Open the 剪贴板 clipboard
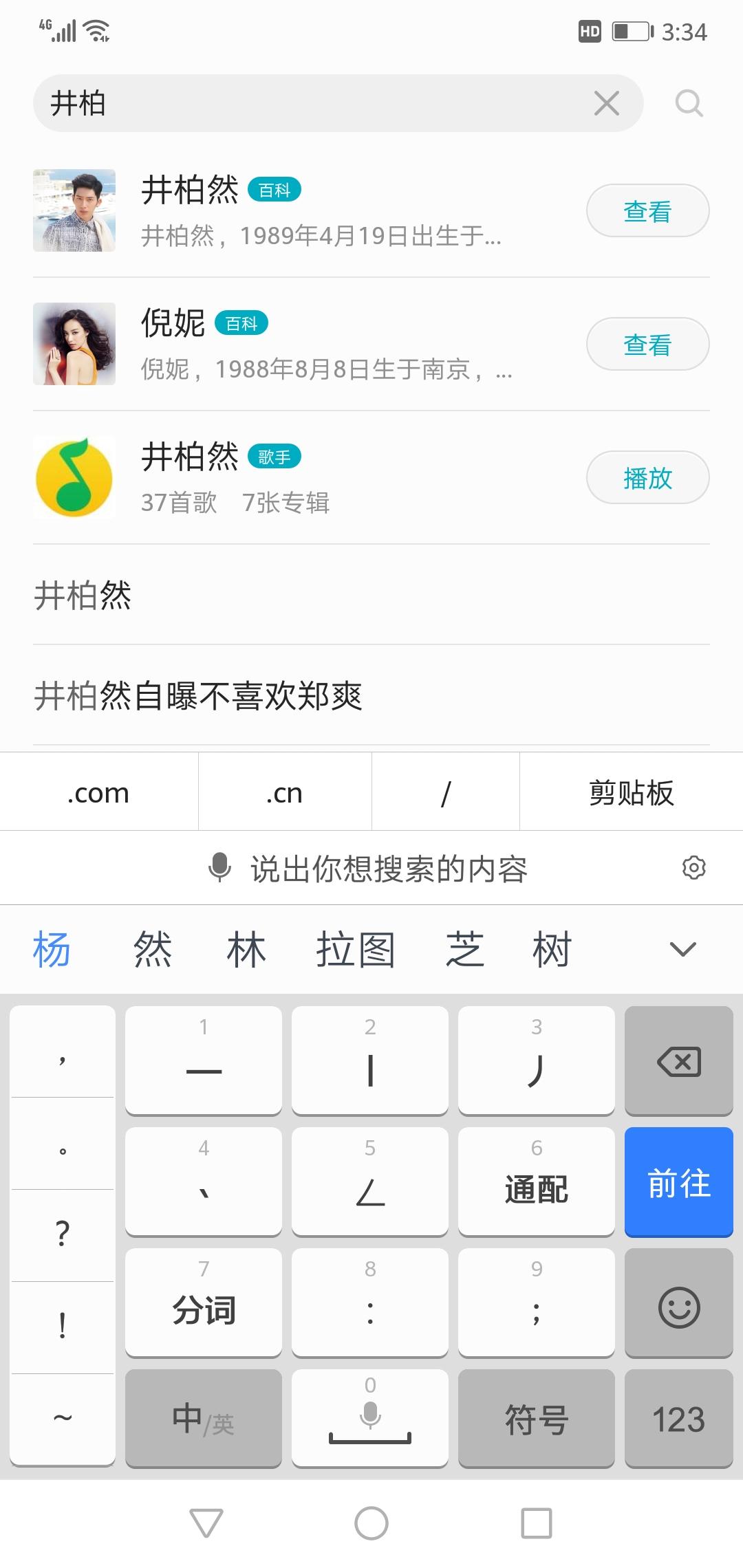Screen dimensions: 743x1568 [x=632, y=792]
